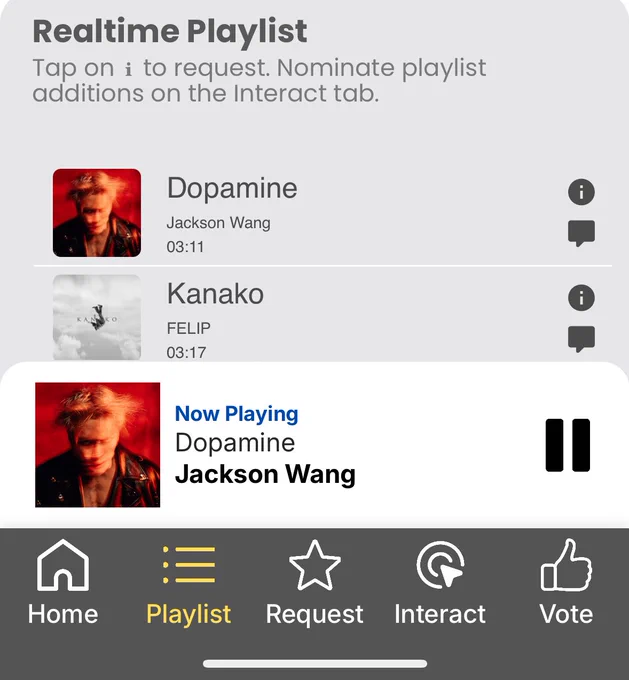Switch to the Request tab
This screenshot has width=629, height=680.
coord(314,583)
